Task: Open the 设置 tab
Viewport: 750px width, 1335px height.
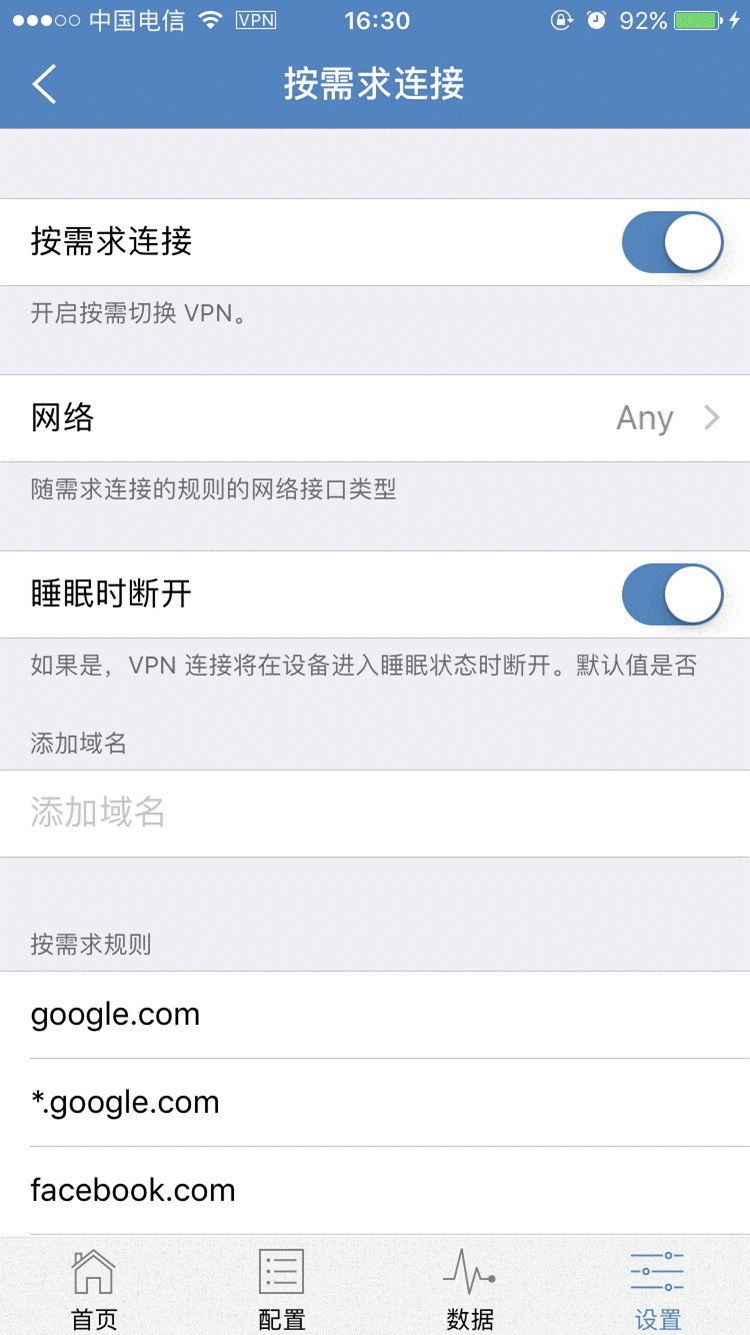Action: pos(657,1288)
